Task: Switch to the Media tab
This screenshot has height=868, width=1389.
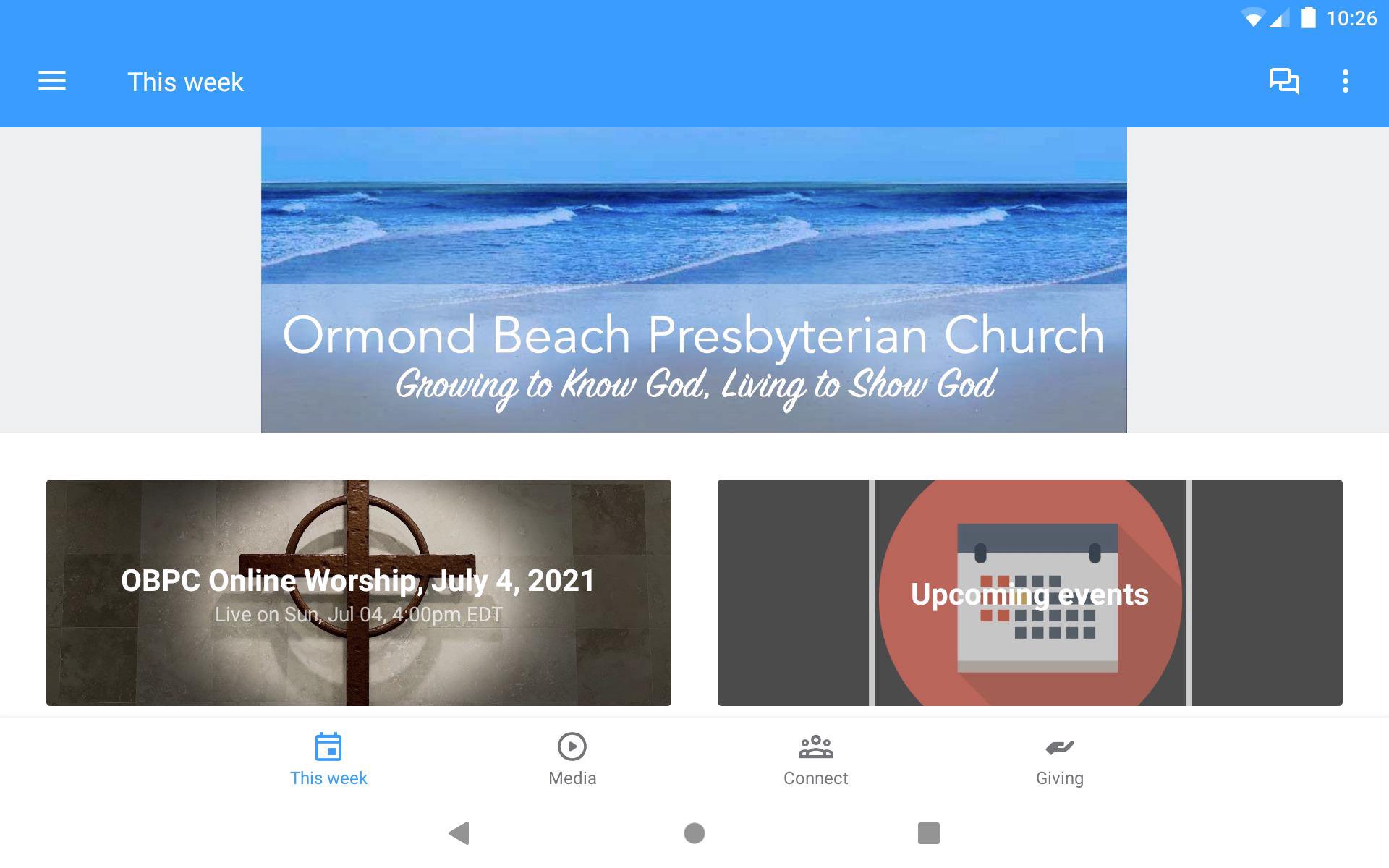Action: click(x=572, y=759)
